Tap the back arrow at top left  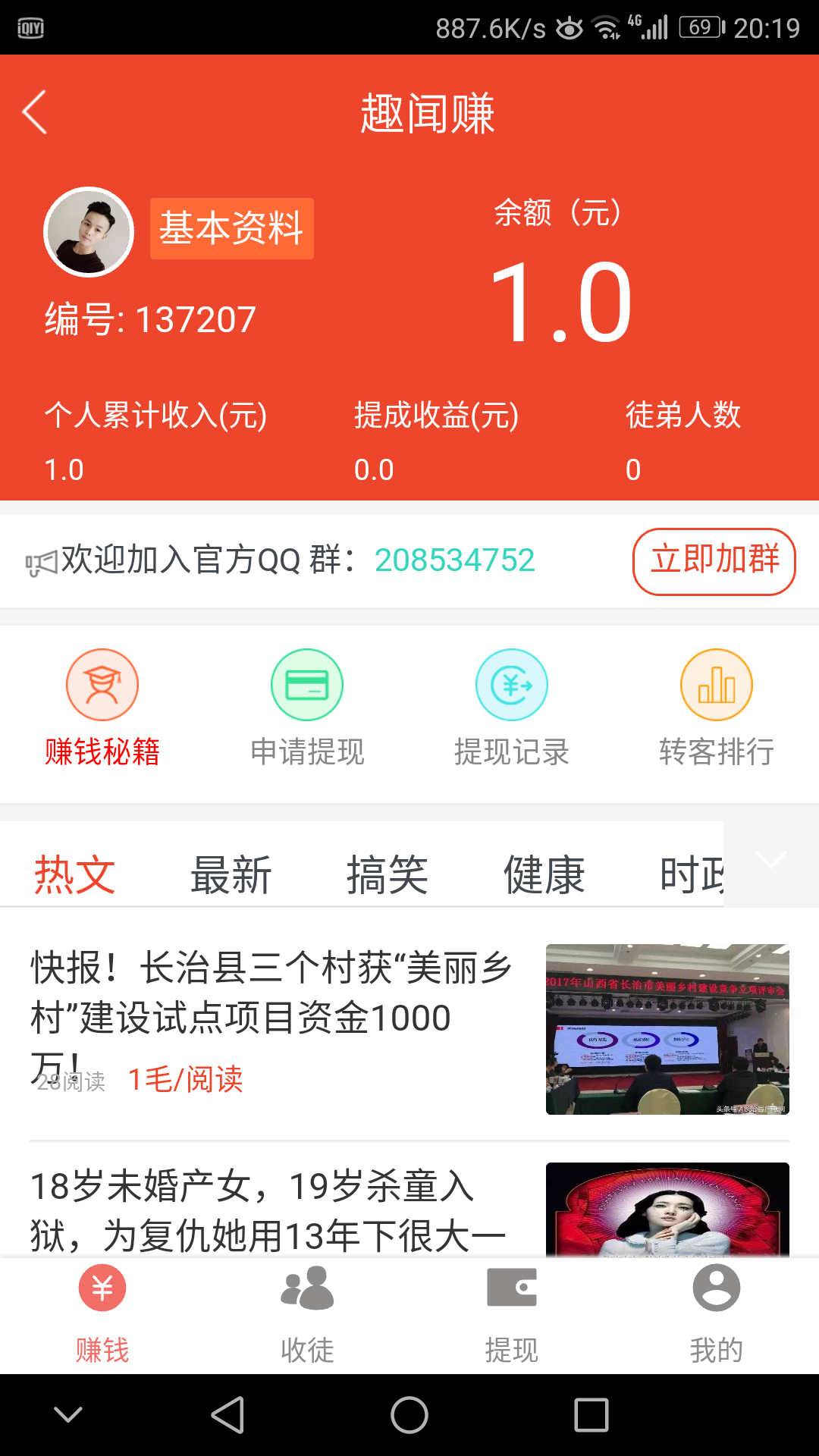tap(33, 111)
